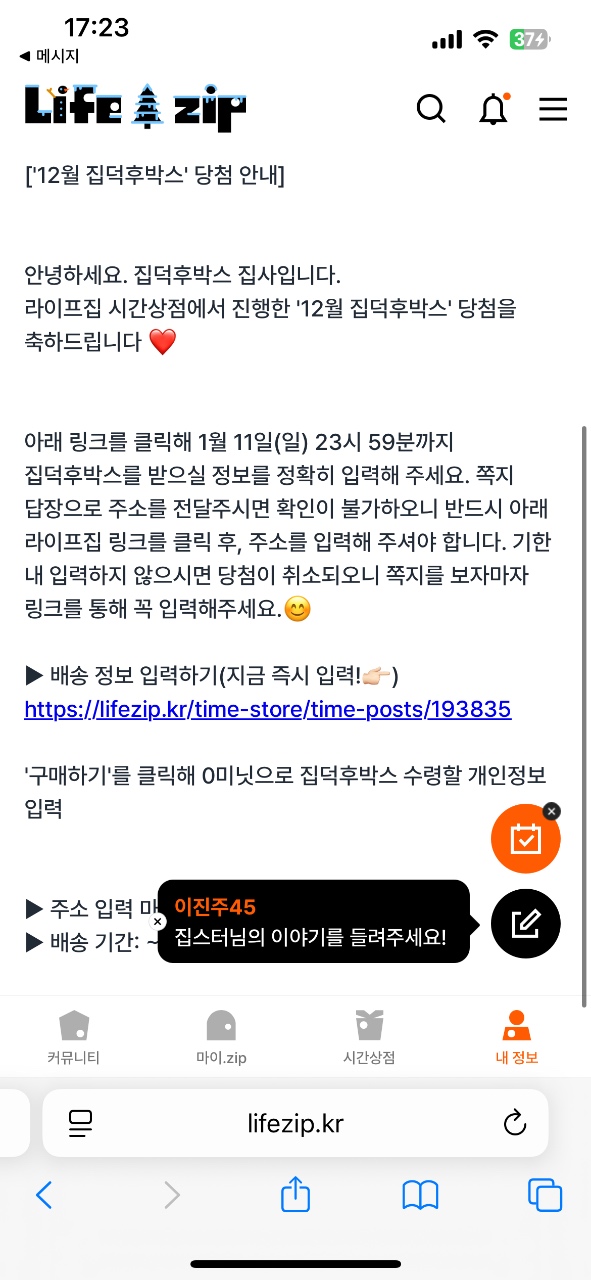Switch to the 시간상점 tab
The height and width of the screenshot is (1280, 591).
click(369, 1037)
